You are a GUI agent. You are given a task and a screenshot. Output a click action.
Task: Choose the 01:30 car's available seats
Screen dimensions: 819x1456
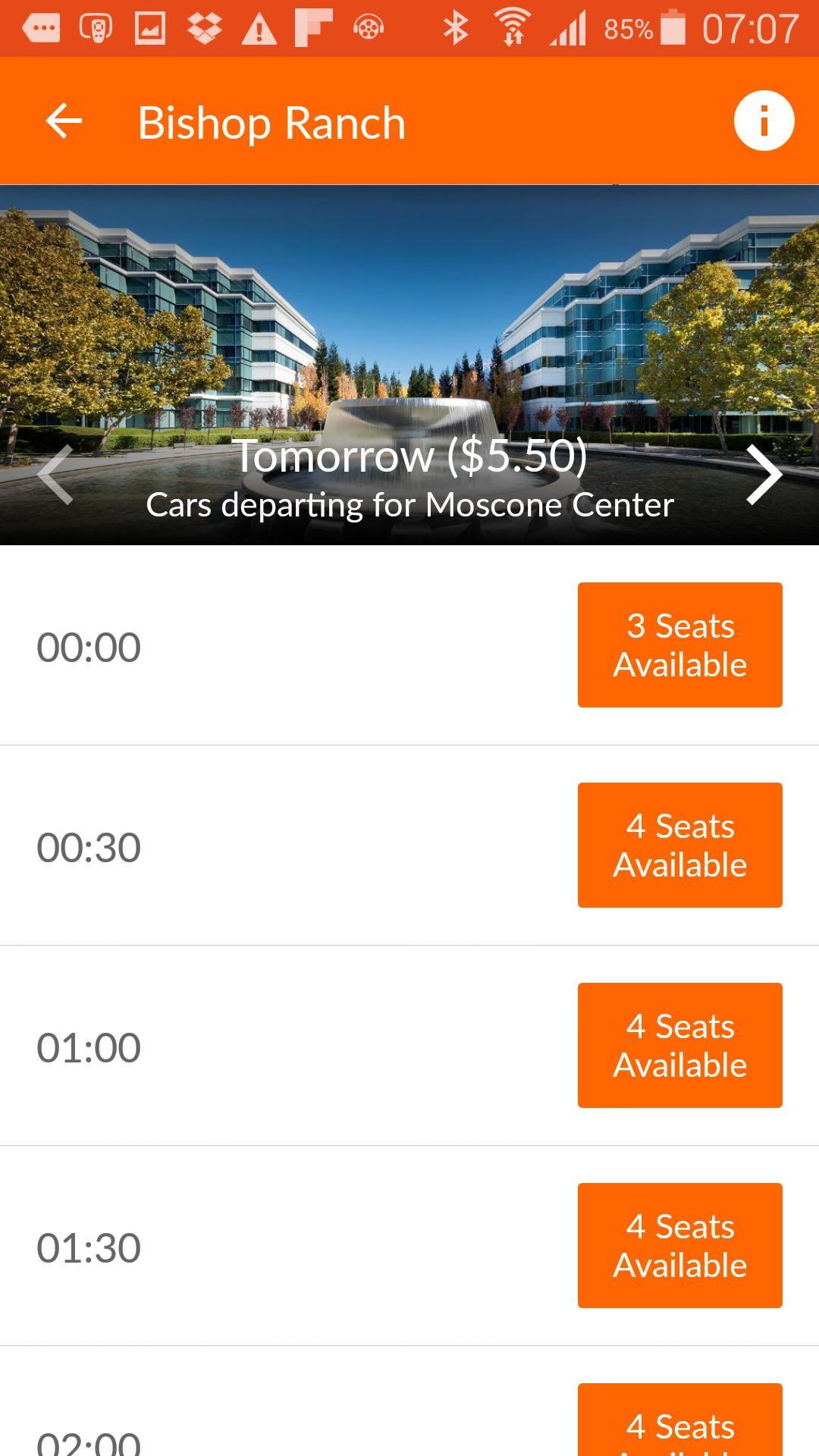[679, 1246]
